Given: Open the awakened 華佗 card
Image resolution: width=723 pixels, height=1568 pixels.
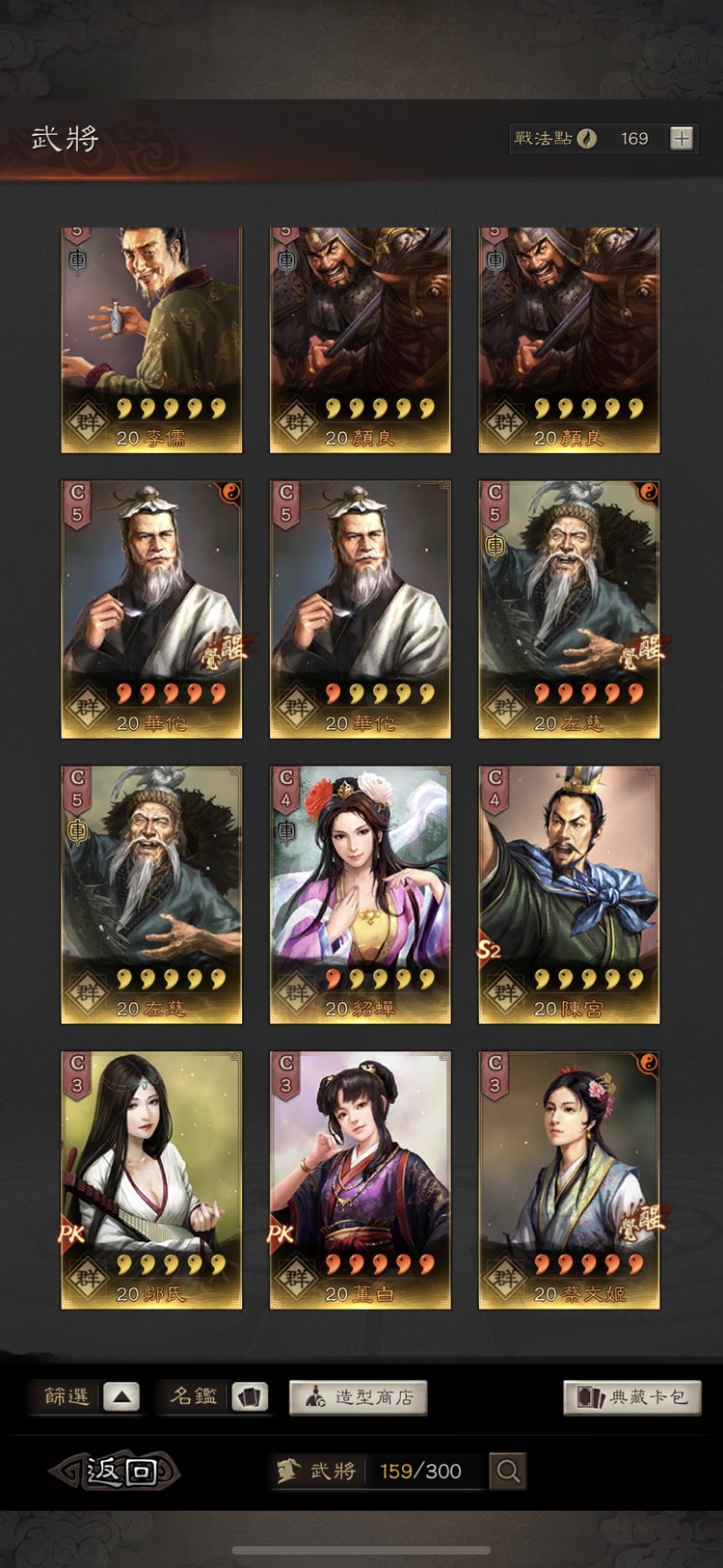Looking at the screenshot, I should [151, 609].
